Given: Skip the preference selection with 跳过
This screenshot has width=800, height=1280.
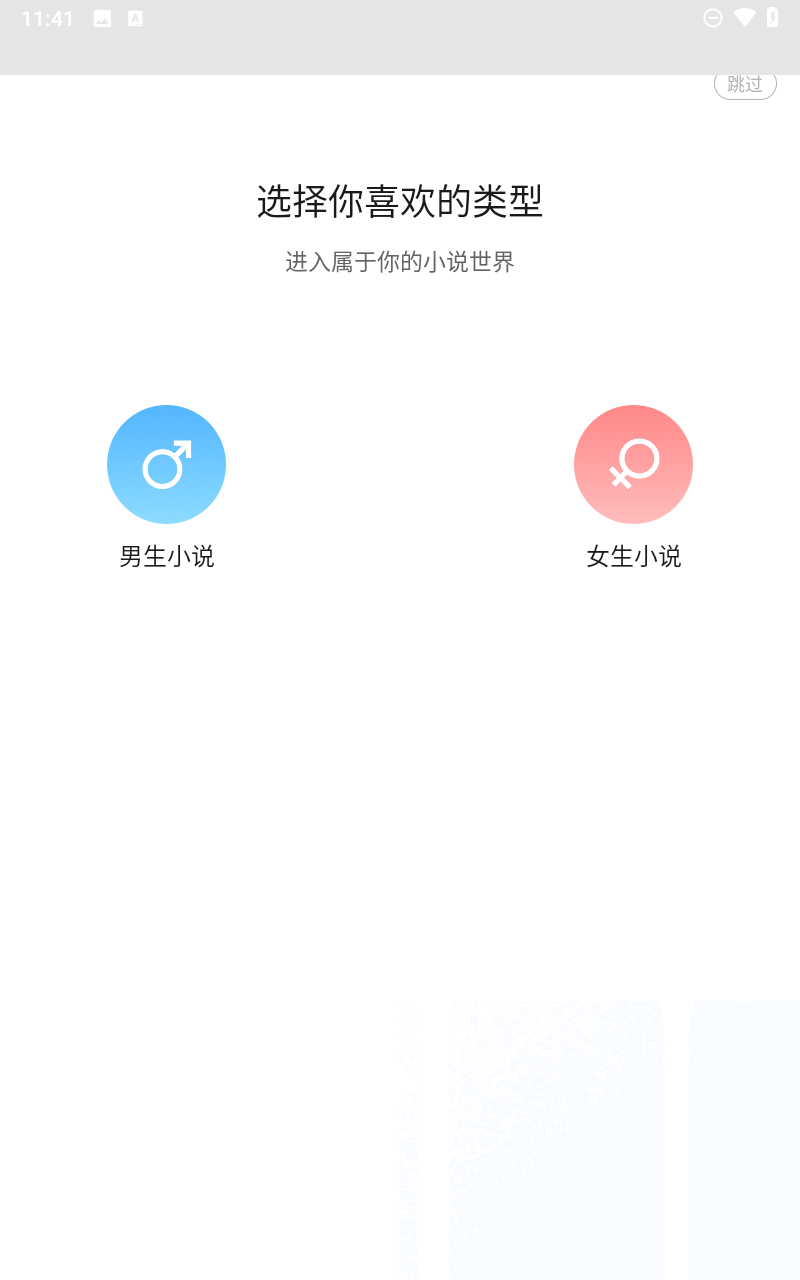Looking at the screenshot, I should pos(745,85).
